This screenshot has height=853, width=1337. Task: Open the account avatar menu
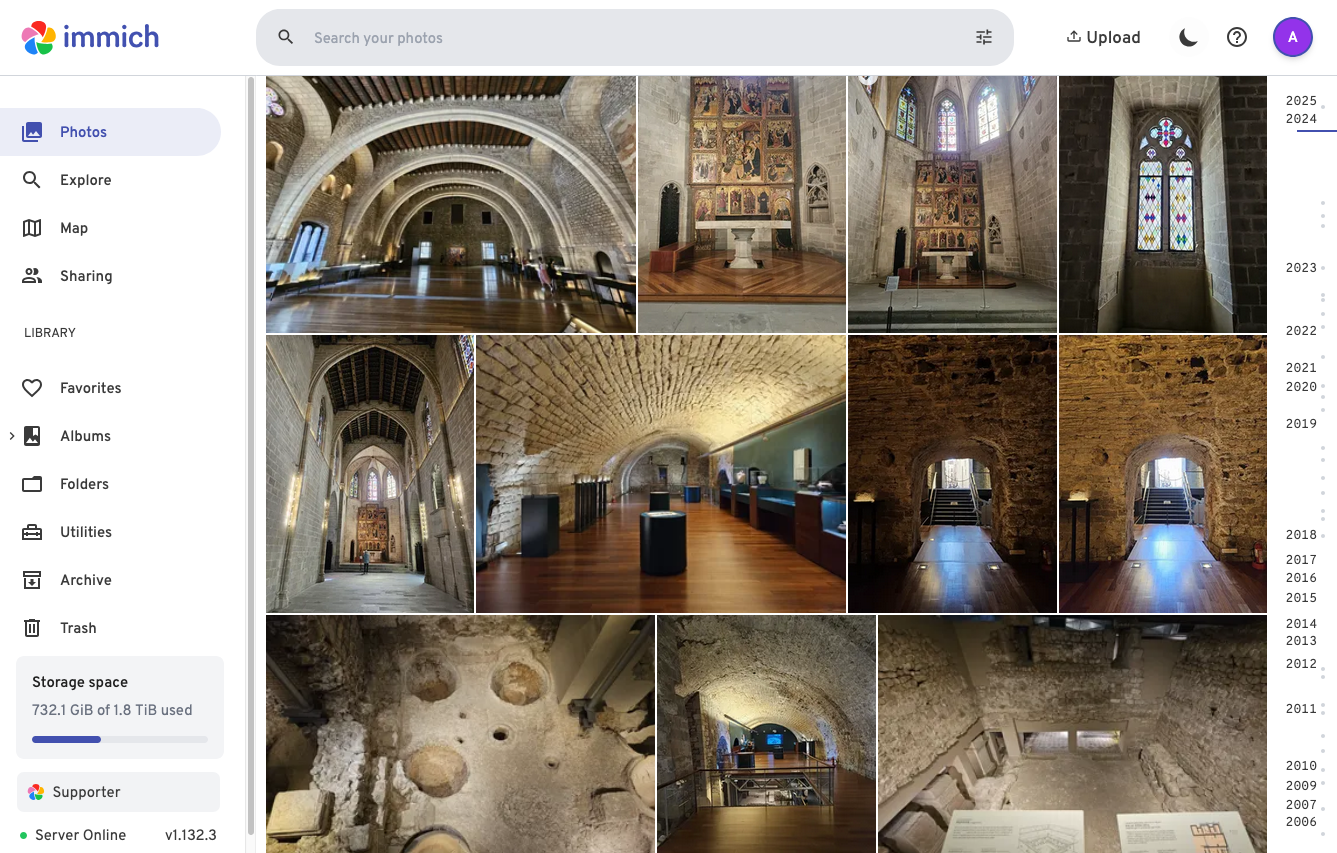click(x=1292, y=38)
